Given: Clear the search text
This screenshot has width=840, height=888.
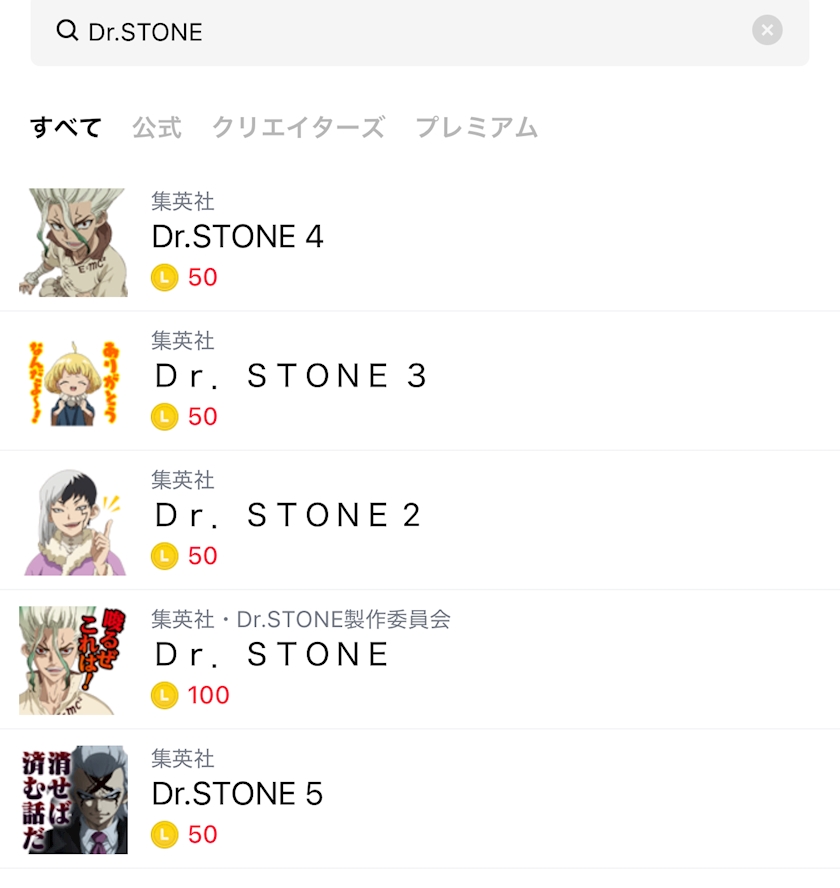Looking at the screenshot, I should click(767, 30).
